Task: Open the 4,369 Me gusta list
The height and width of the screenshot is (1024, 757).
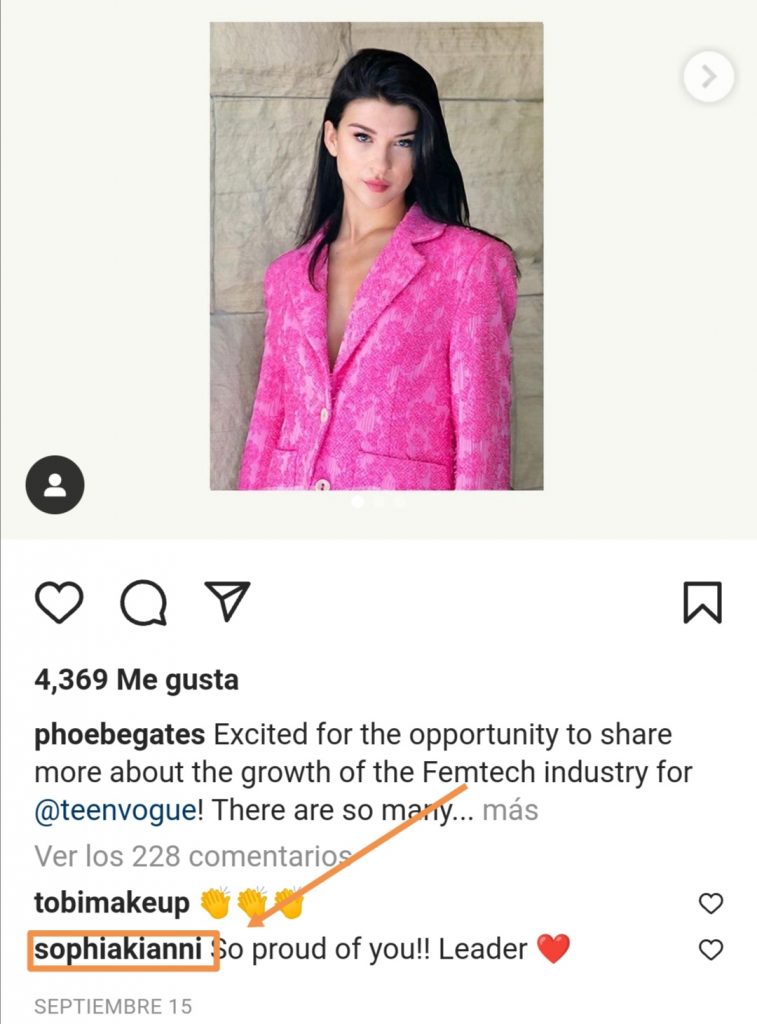Action: [x=136, y=681]
